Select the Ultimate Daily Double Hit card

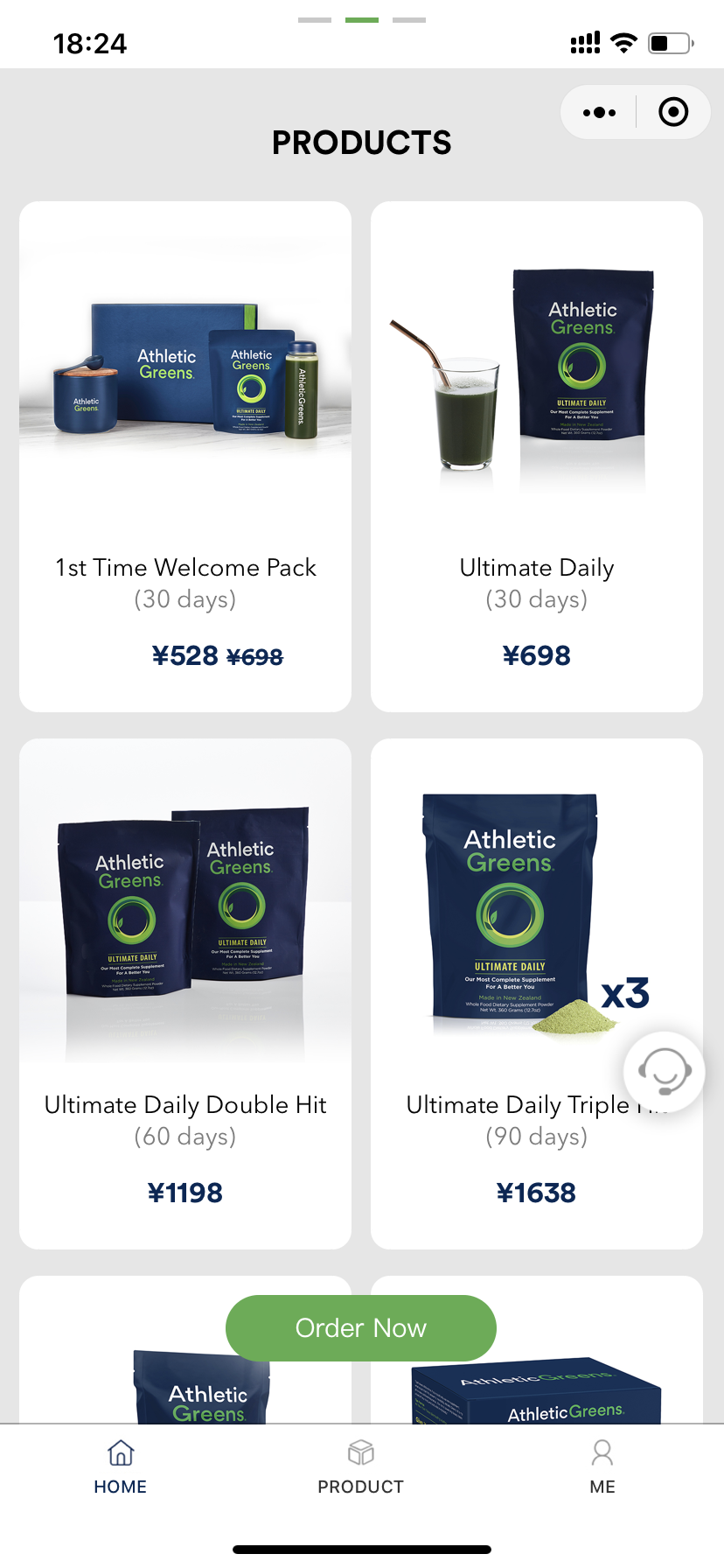tap(185, 994)
